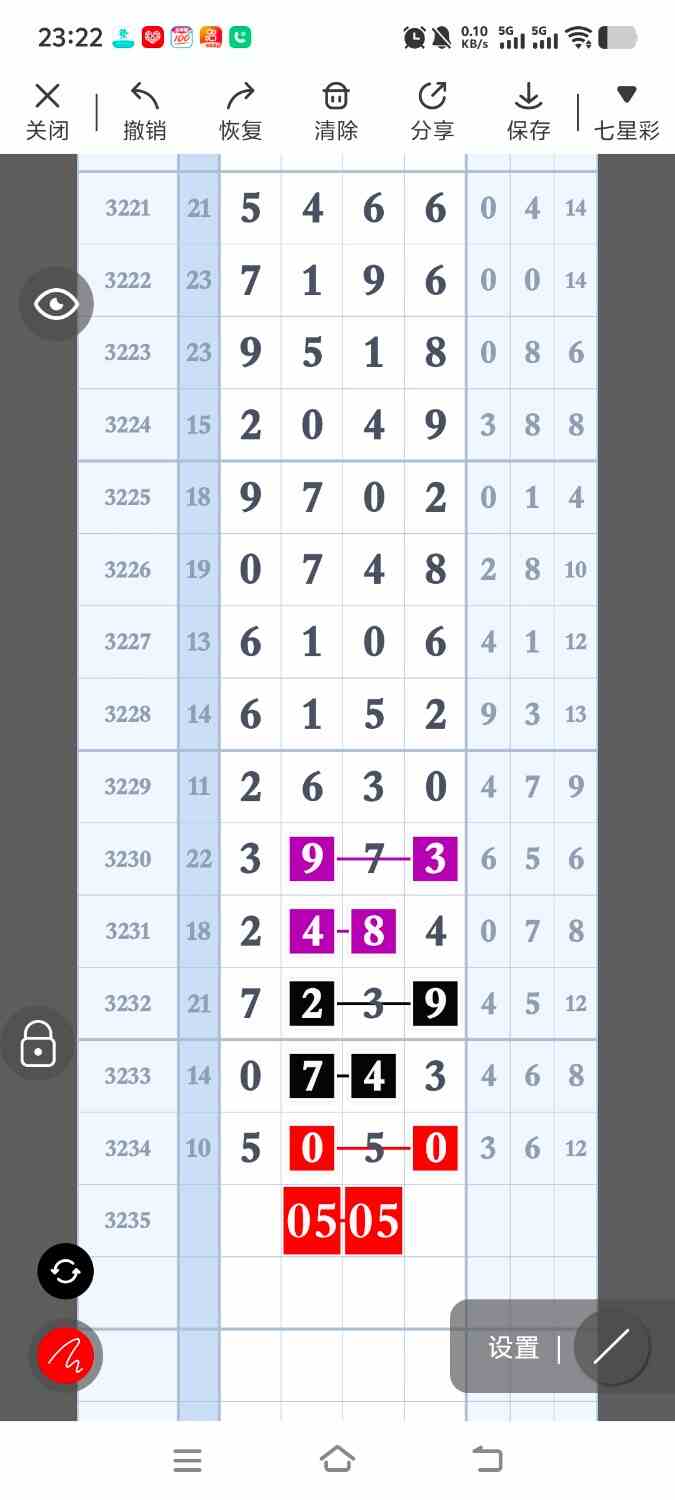This screenshot has width=675, height=1500.
Task: Choose the straight line drawing tool
Action: tap(611, 1347)
